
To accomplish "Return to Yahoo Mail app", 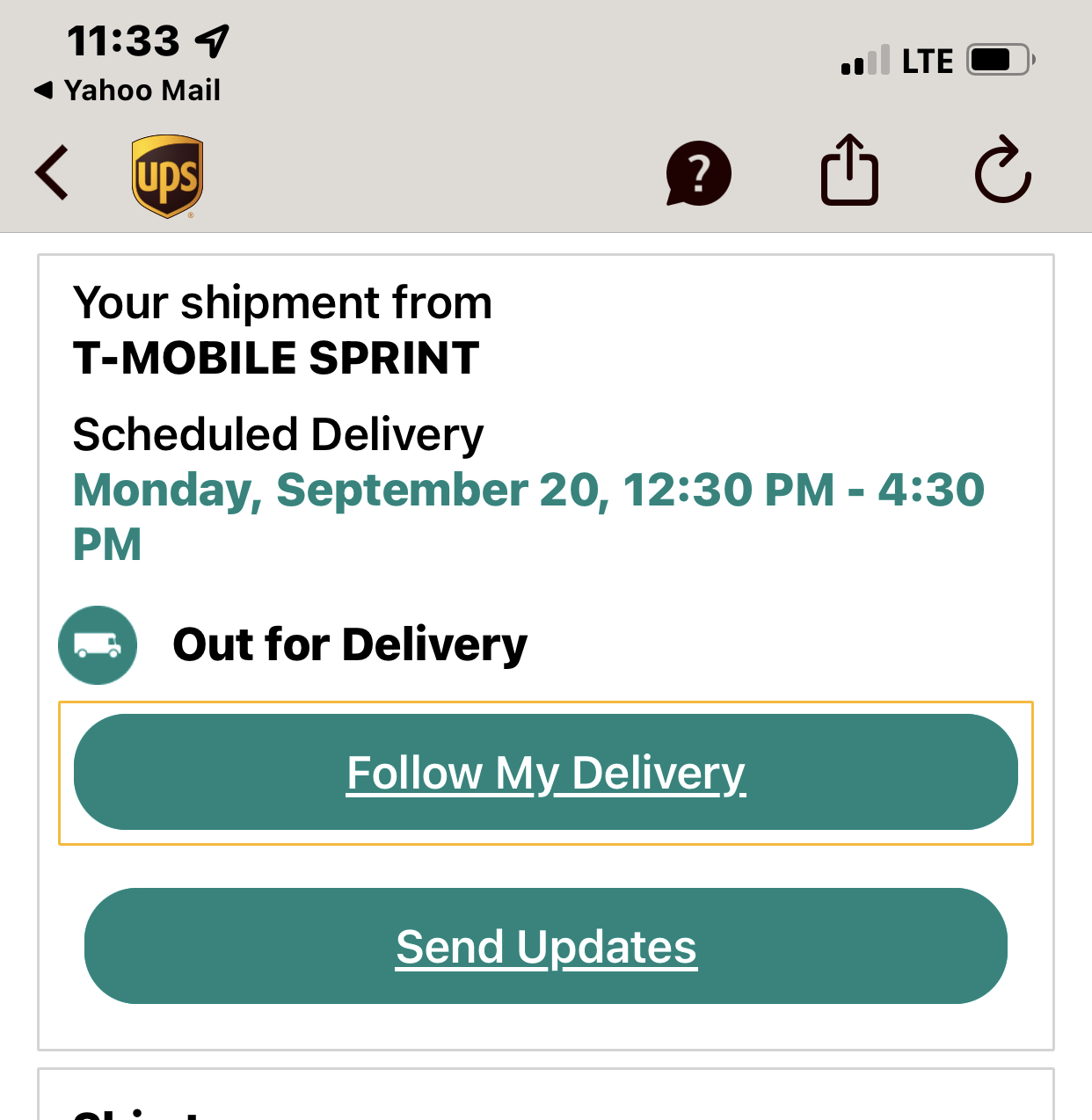I will point(128,90).
